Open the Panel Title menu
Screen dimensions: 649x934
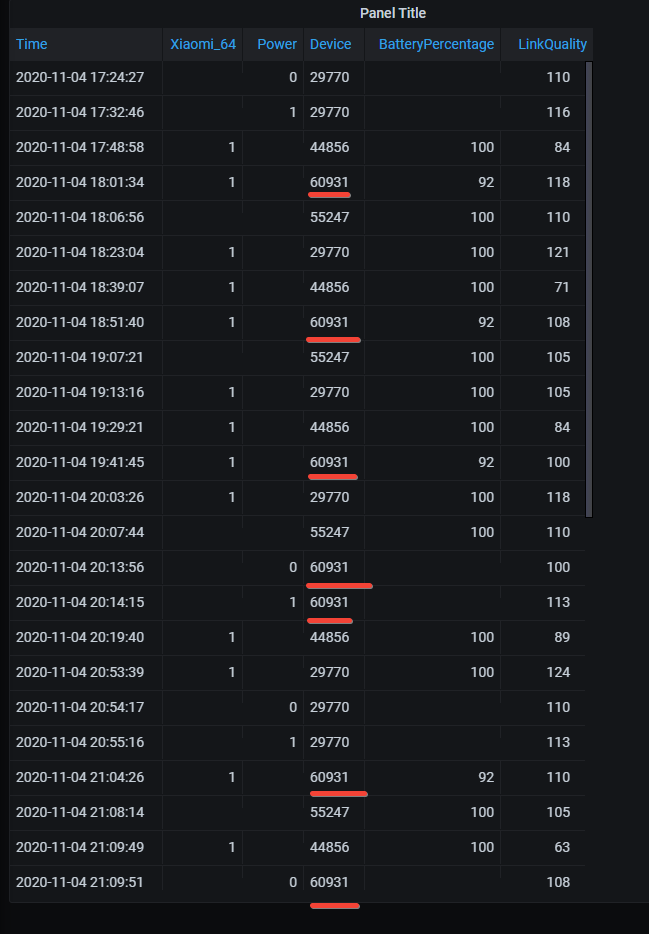[392, 13]
